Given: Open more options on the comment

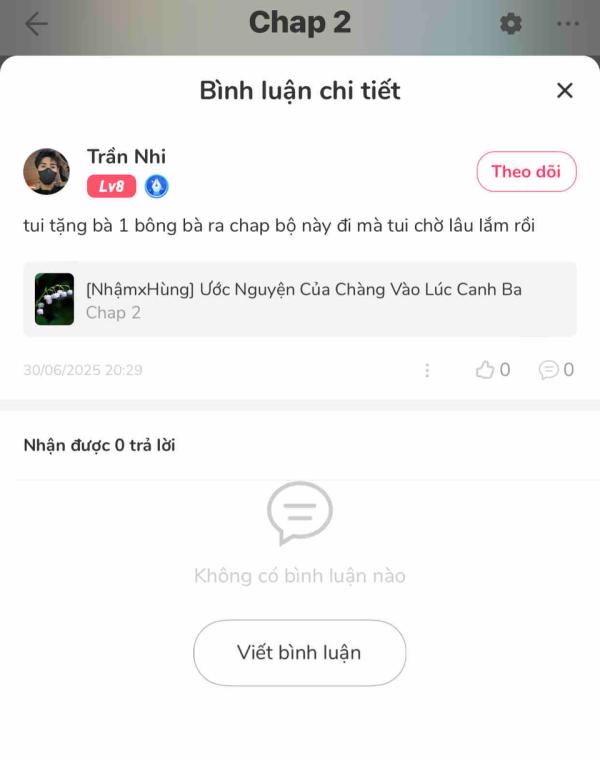Looking at the screenshot, I should click(x=427, y=370).
